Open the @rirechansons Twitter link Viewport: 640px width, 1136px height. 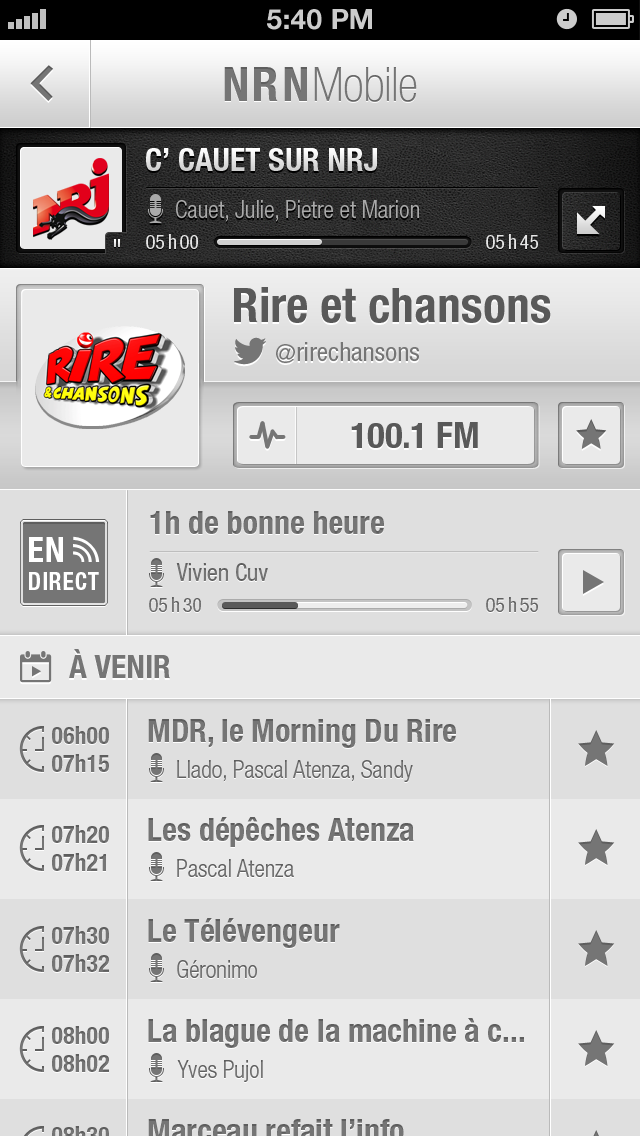pyautogui.click(x=326, y=352)
